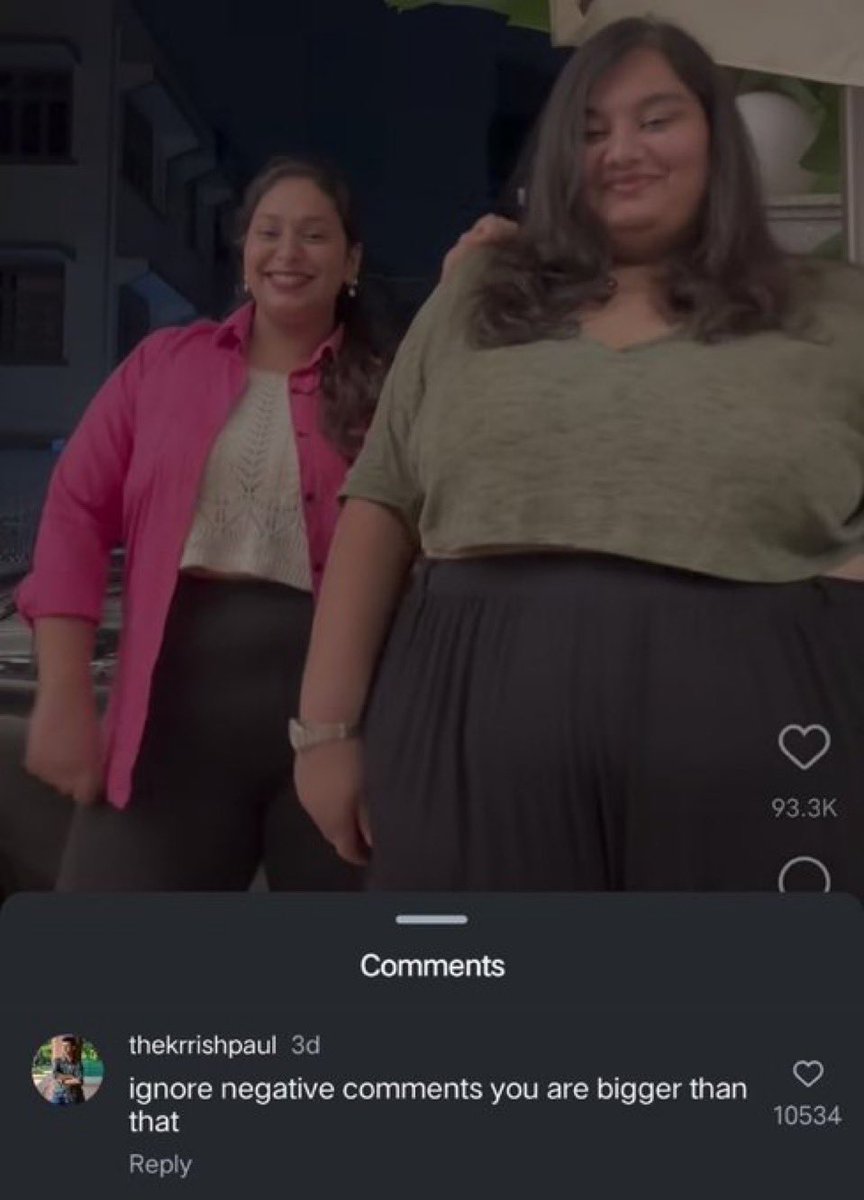This screenshot has width=864, height=1200.
Task: Open thekrrishpaul username link
Action: click(x=202, y=1045)
